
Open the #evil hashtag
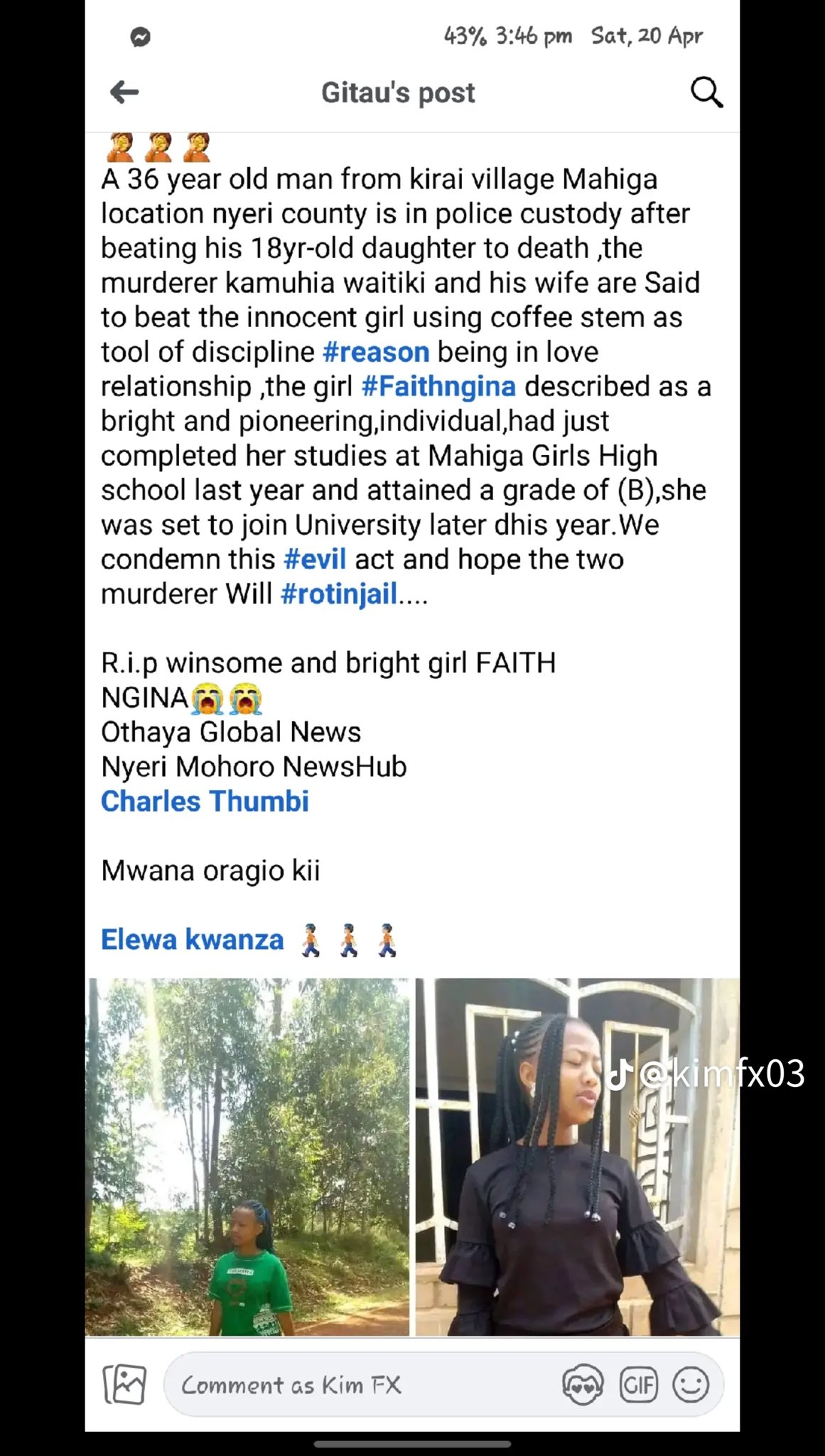pos(315,560)
